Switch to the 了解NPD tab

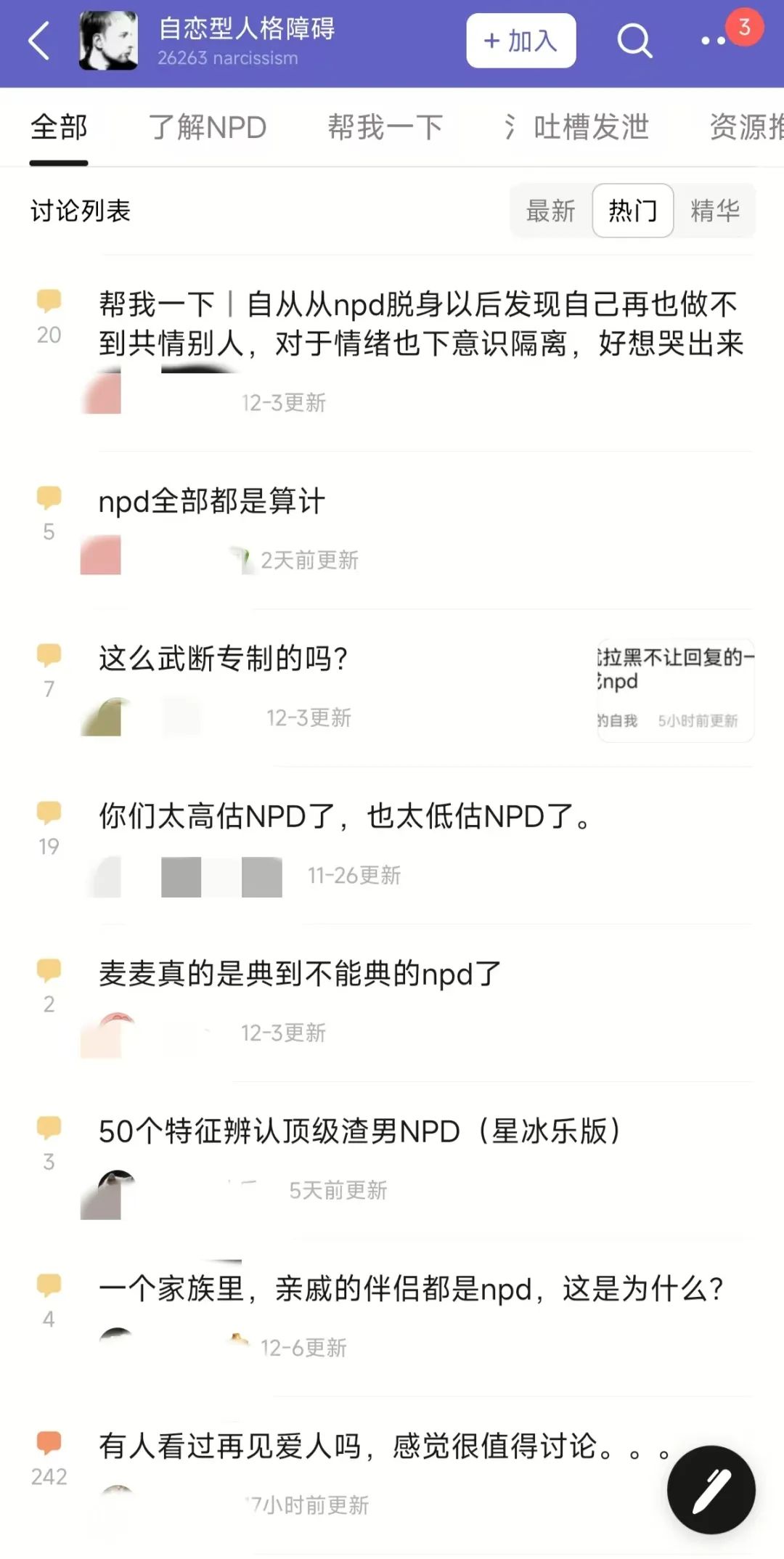(x=207, y=127)
